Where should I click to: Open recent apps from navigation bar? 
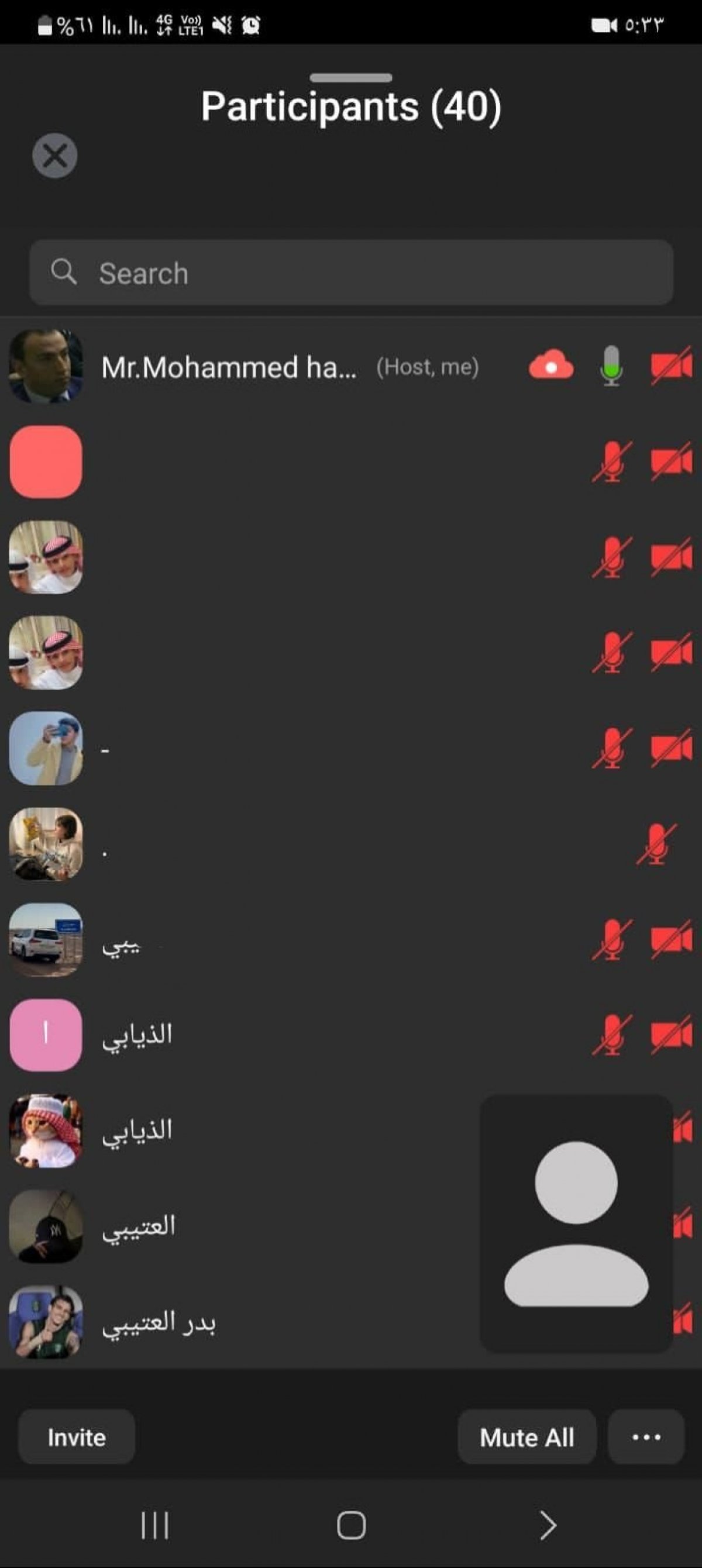(154, 1525)
